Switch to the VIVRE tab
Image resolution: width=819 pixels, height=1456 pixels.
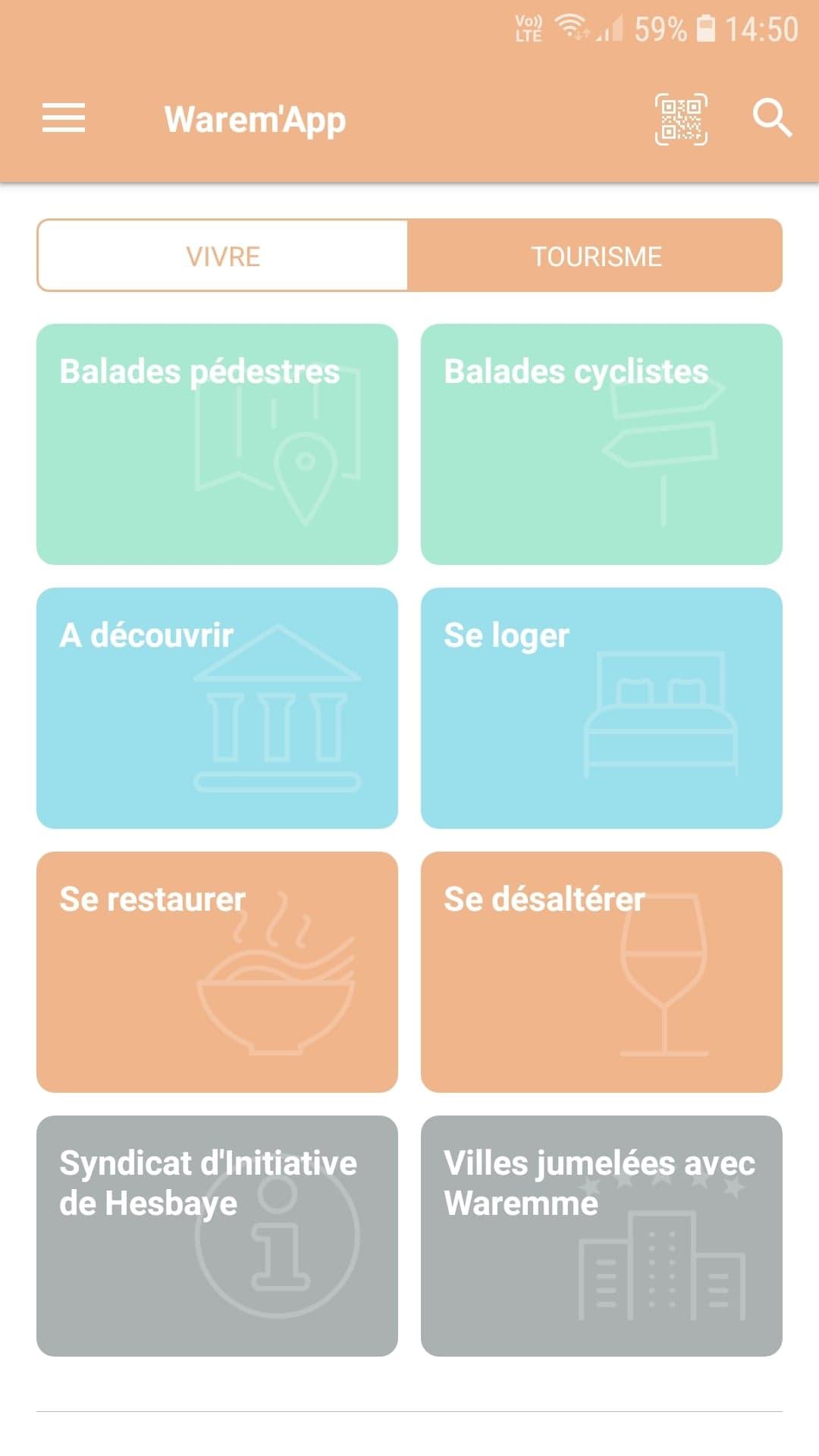[x=223, y=256]
